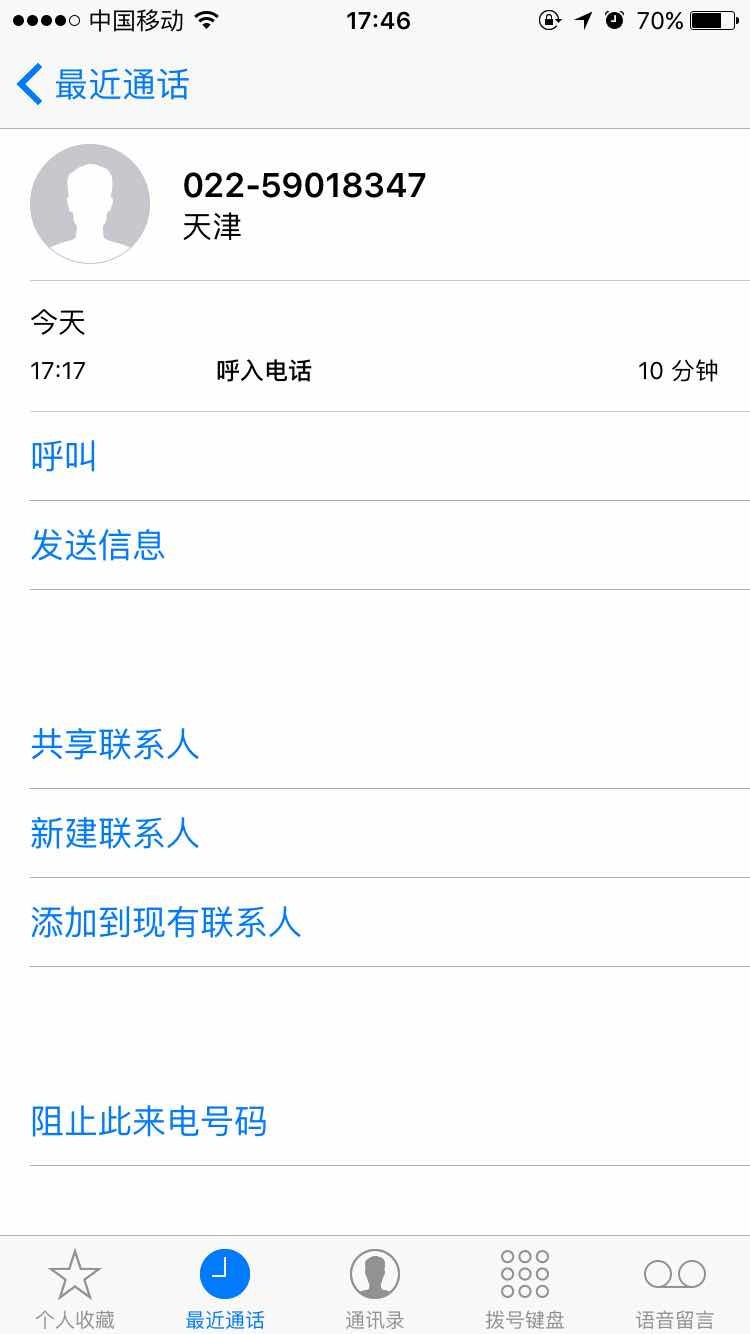Expand the call entry at 17:17

point(375,370)
